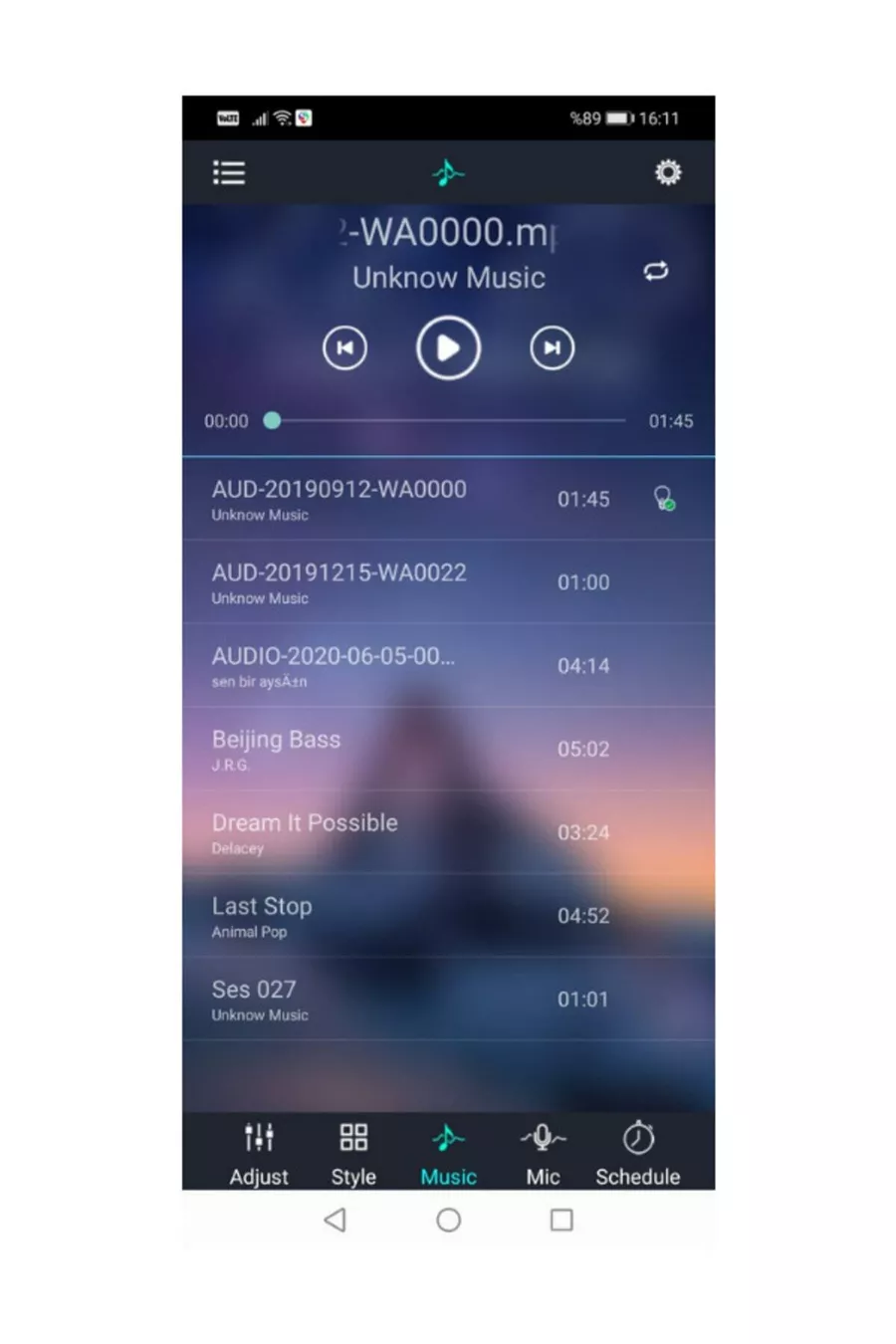Play AUD-20191215-WA0022 from the list

coord(338,582)
